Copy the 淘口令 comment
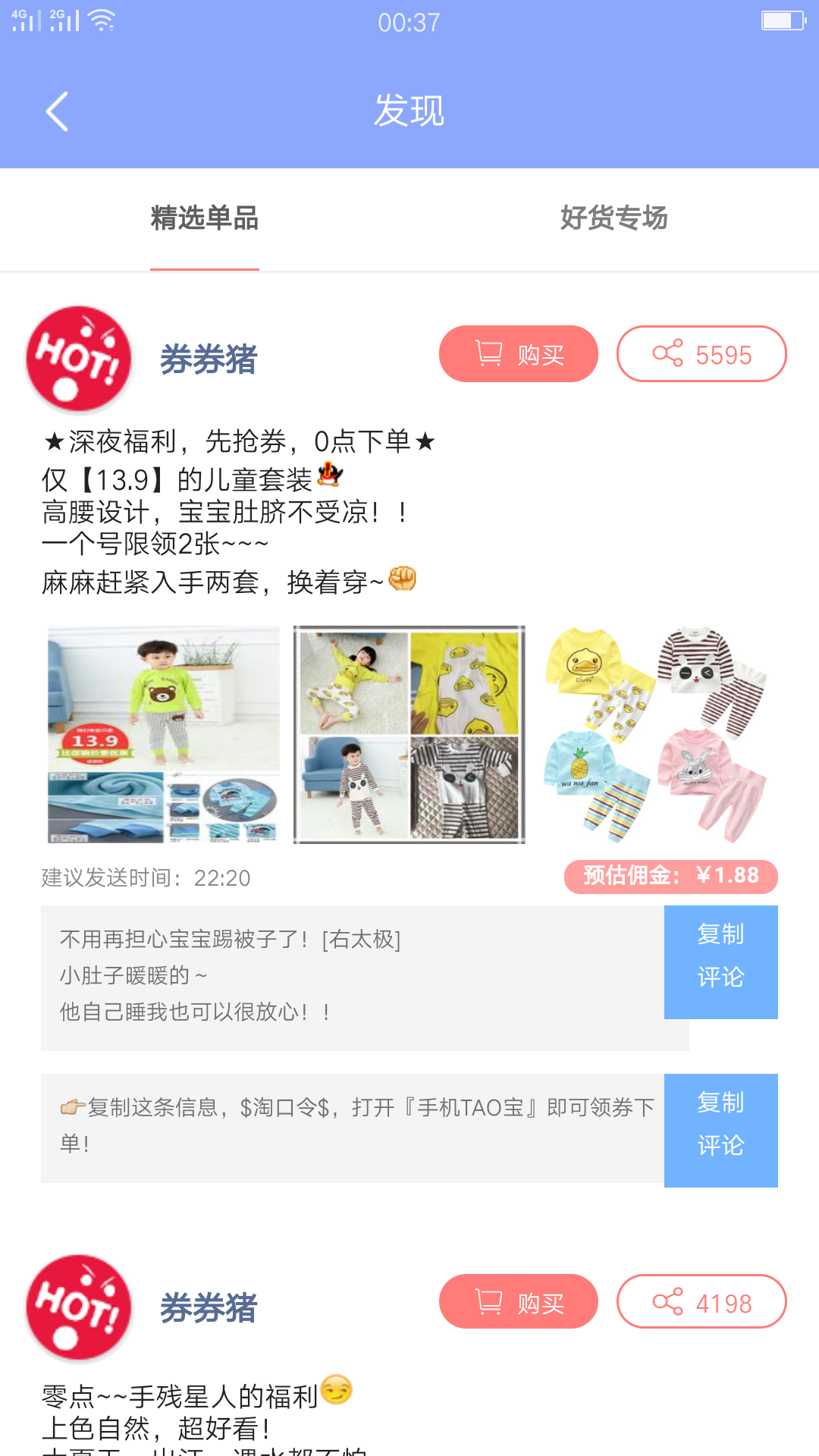This screenshot has height=1456, width=819. [720, 1130]
